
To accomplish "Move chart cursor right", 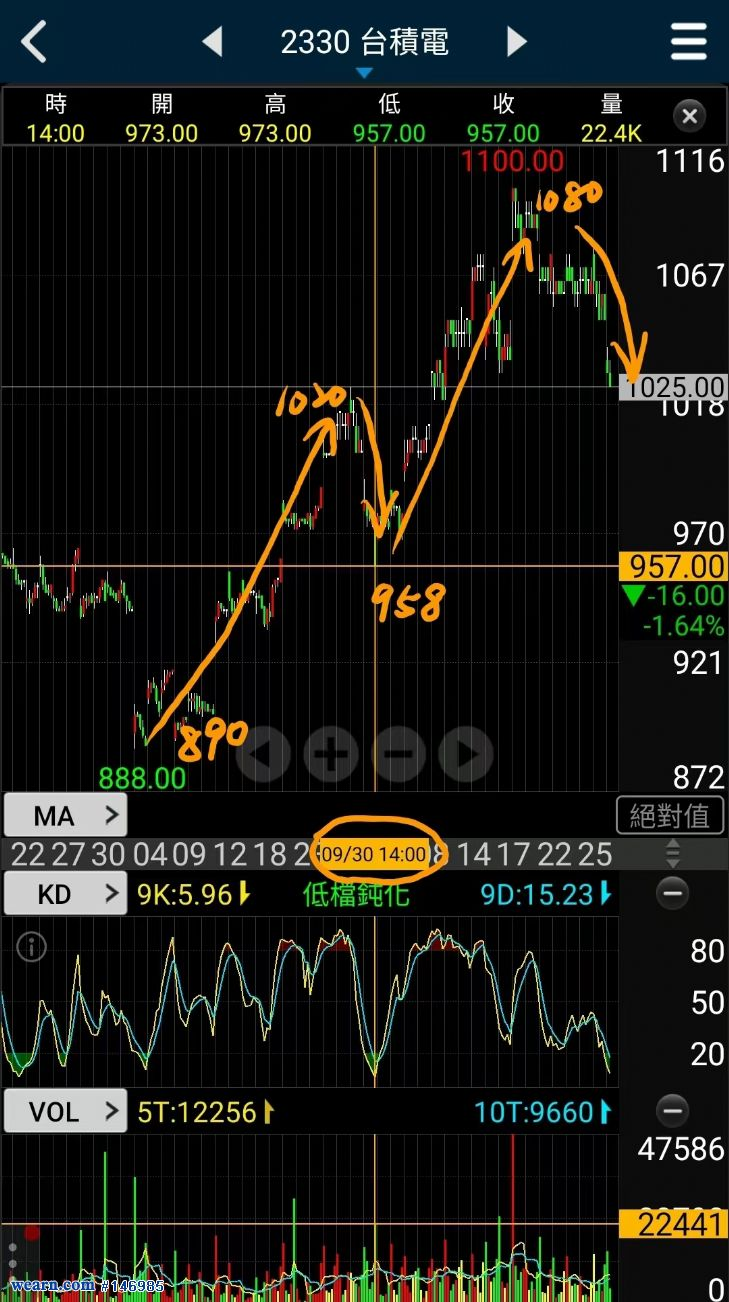I will pyautogui.click(x=466, y=753).
